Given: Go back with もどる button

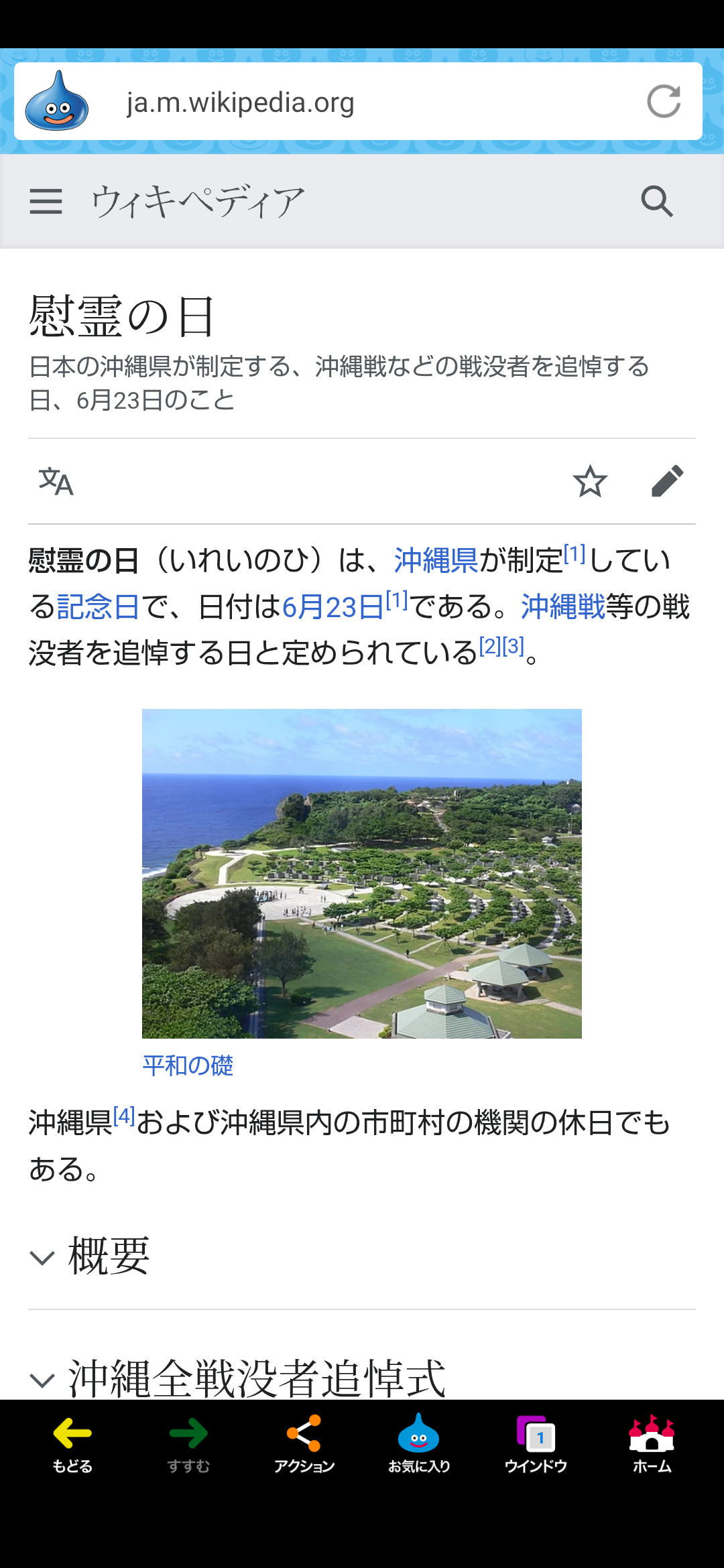Looking at the screenshot, I should click(x=72, y=1445).
